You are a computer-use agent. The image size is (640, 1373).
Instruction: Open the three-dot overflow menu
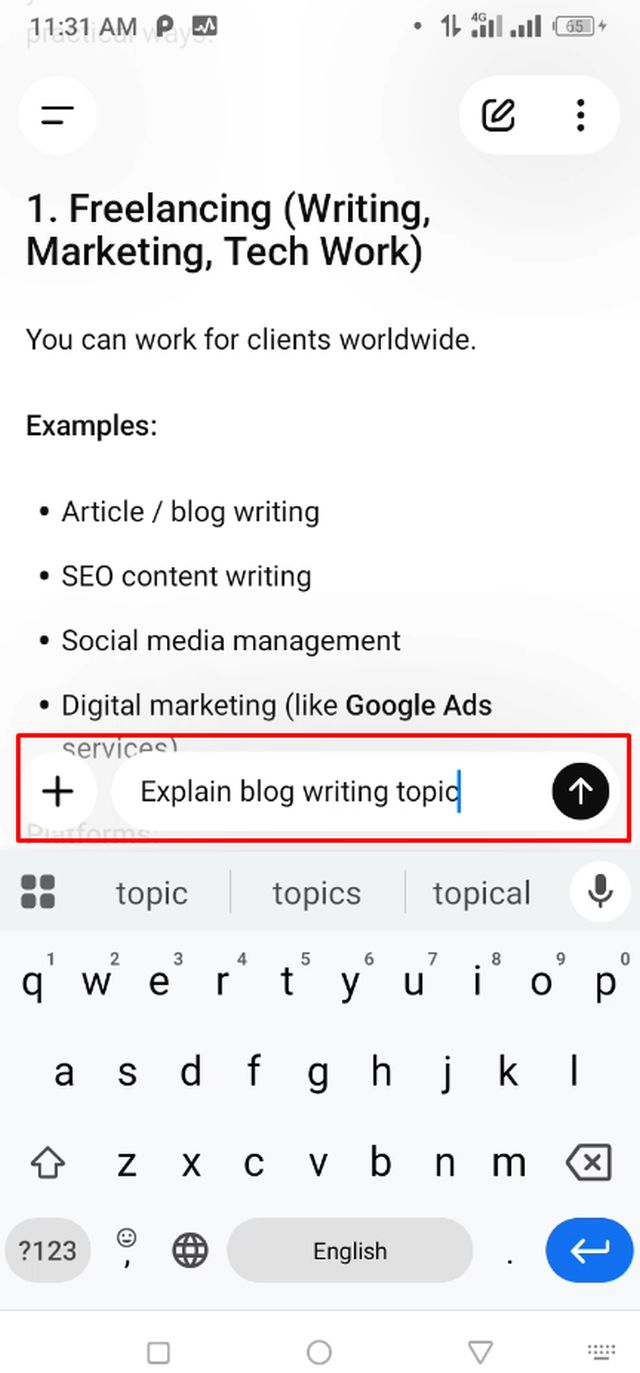click(580, 116)
